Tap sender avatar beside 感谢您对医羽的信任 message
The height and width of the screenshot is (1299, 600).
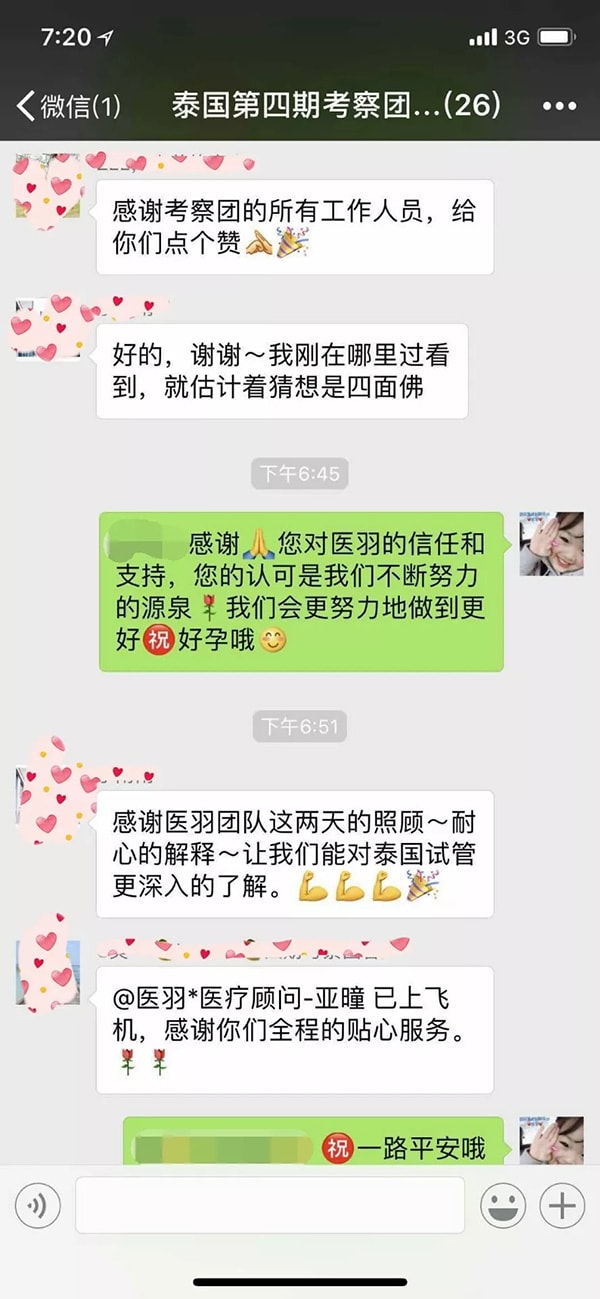551,543
